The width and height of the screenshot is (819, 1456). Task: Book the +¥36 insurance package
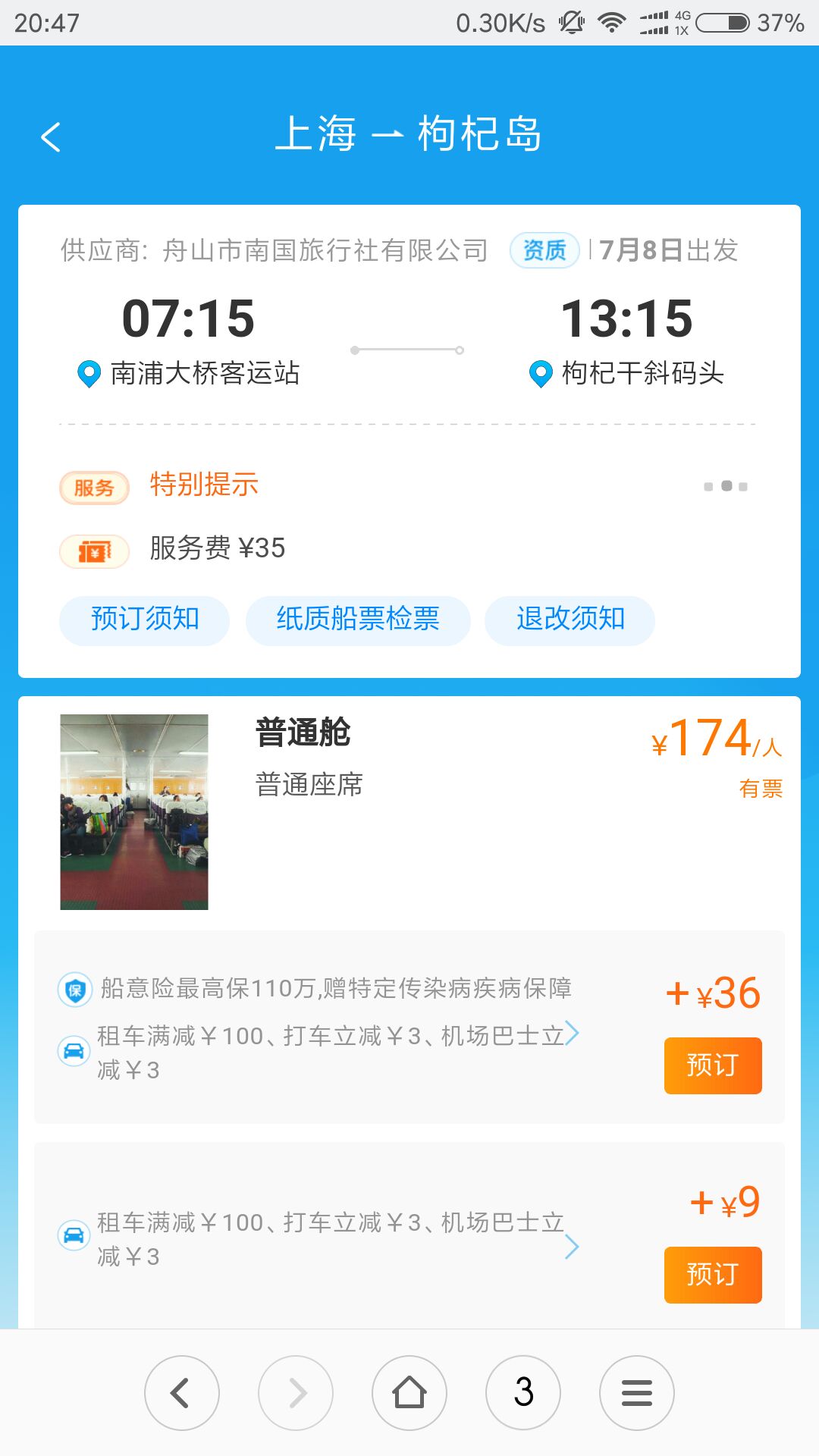tap(713, 1065)
